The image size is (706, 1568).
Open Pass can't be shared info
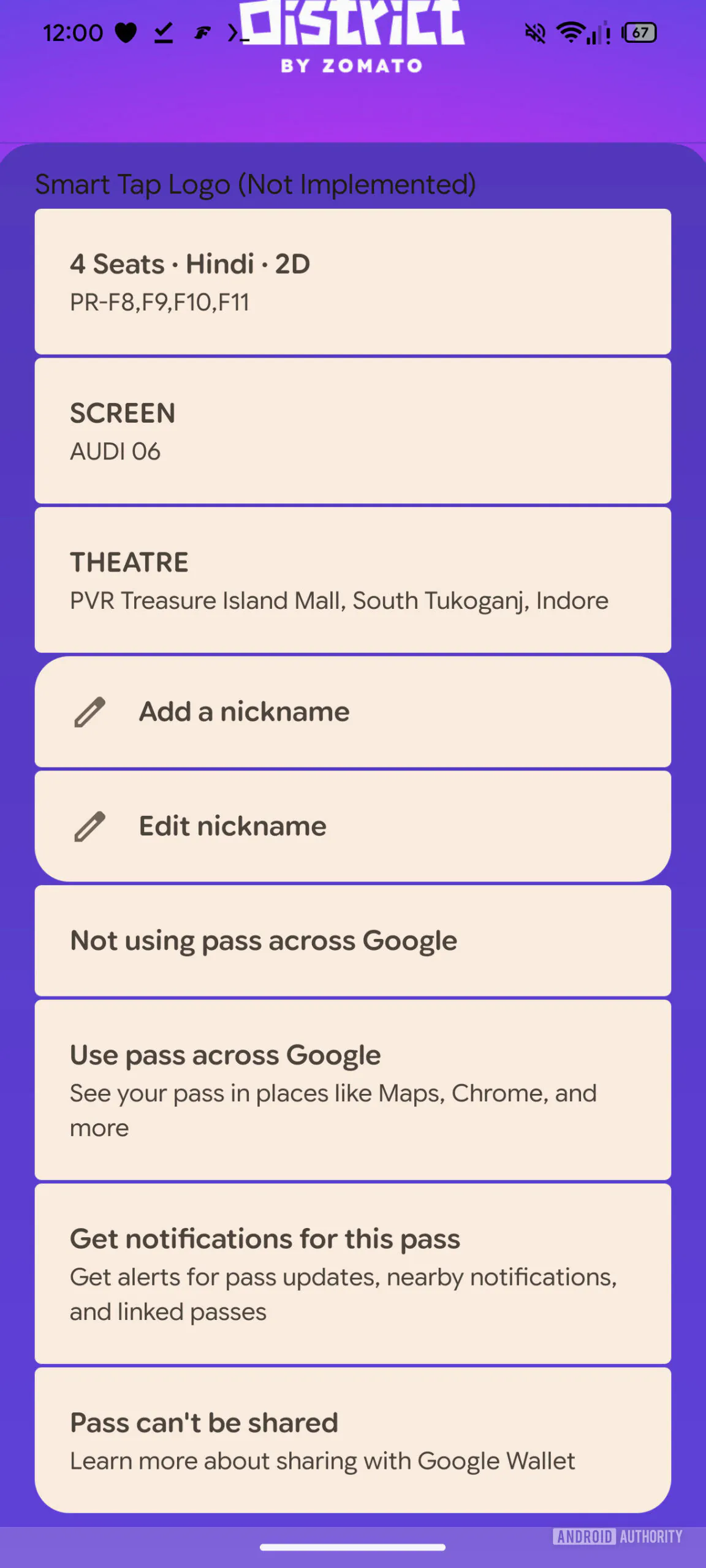pyautogui.click(x=352, y=1441)
